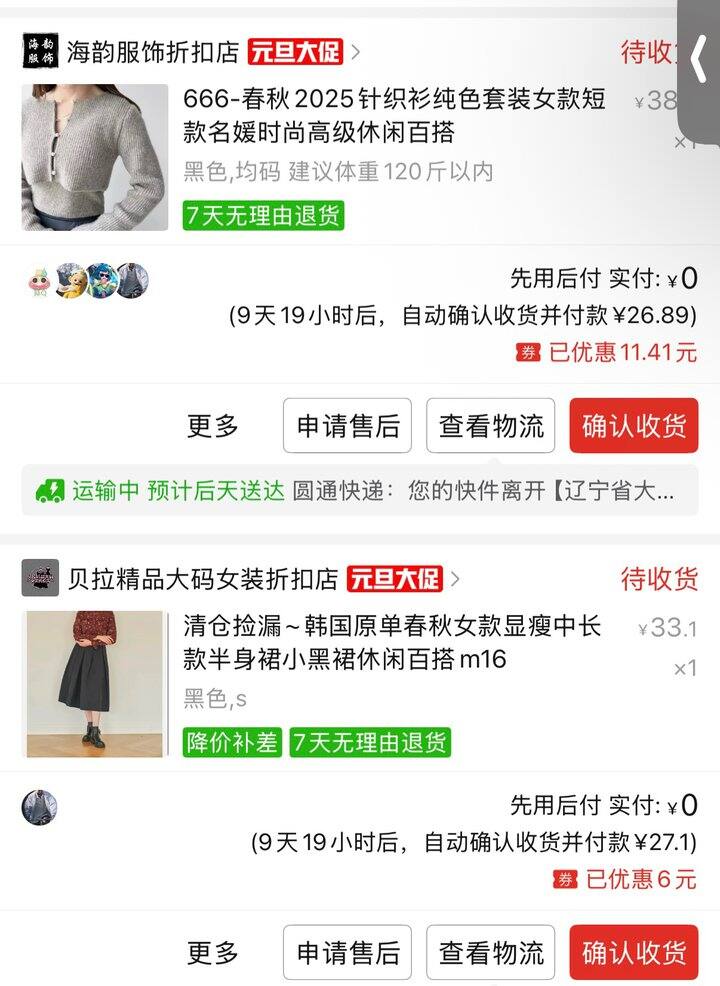Open the grey knit sweater product thumbnail
The width and height of the screenshot is (720, 986).
point(95,157)
